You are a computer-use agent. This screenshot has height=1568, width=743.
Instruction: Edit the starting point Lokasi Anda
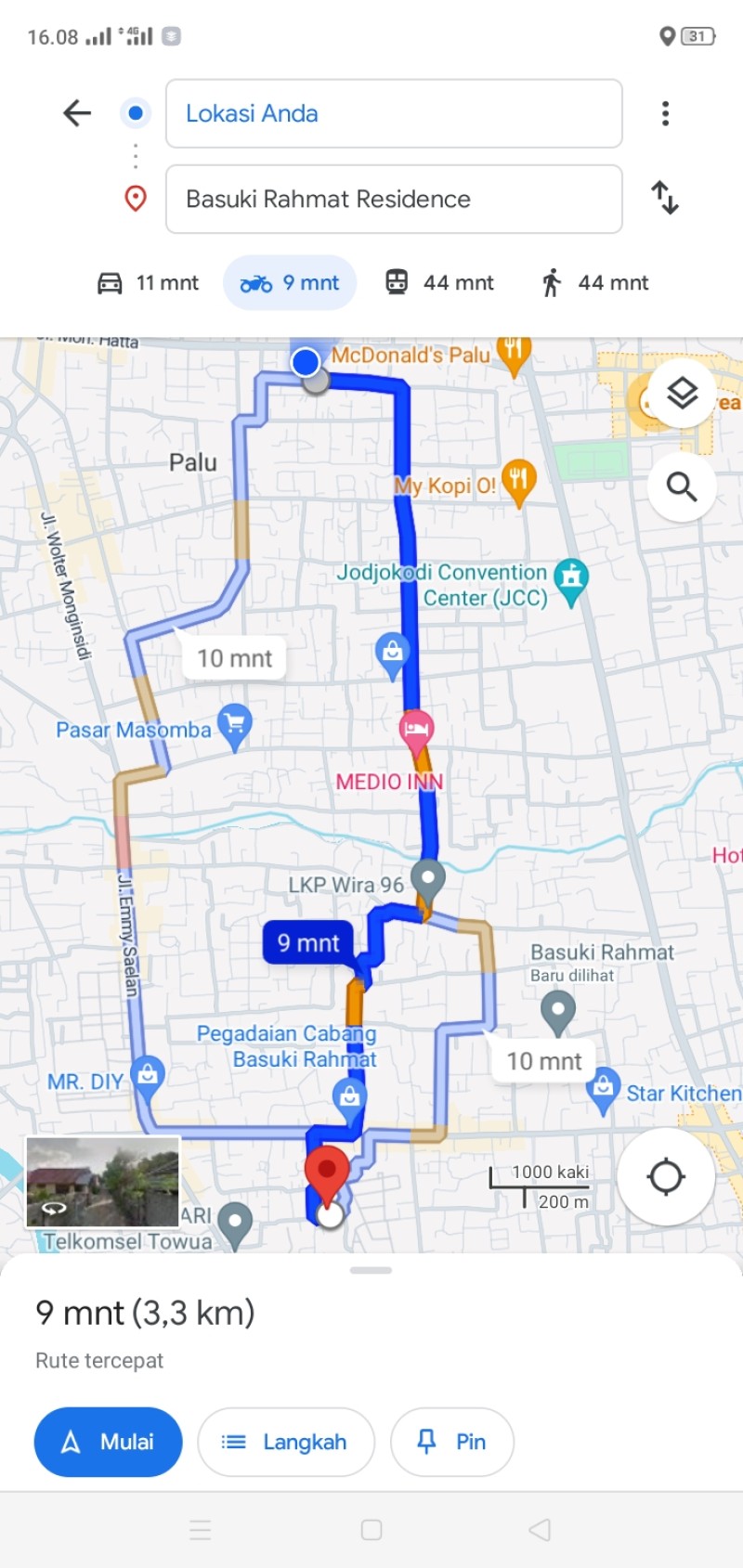tap(394, 113)
